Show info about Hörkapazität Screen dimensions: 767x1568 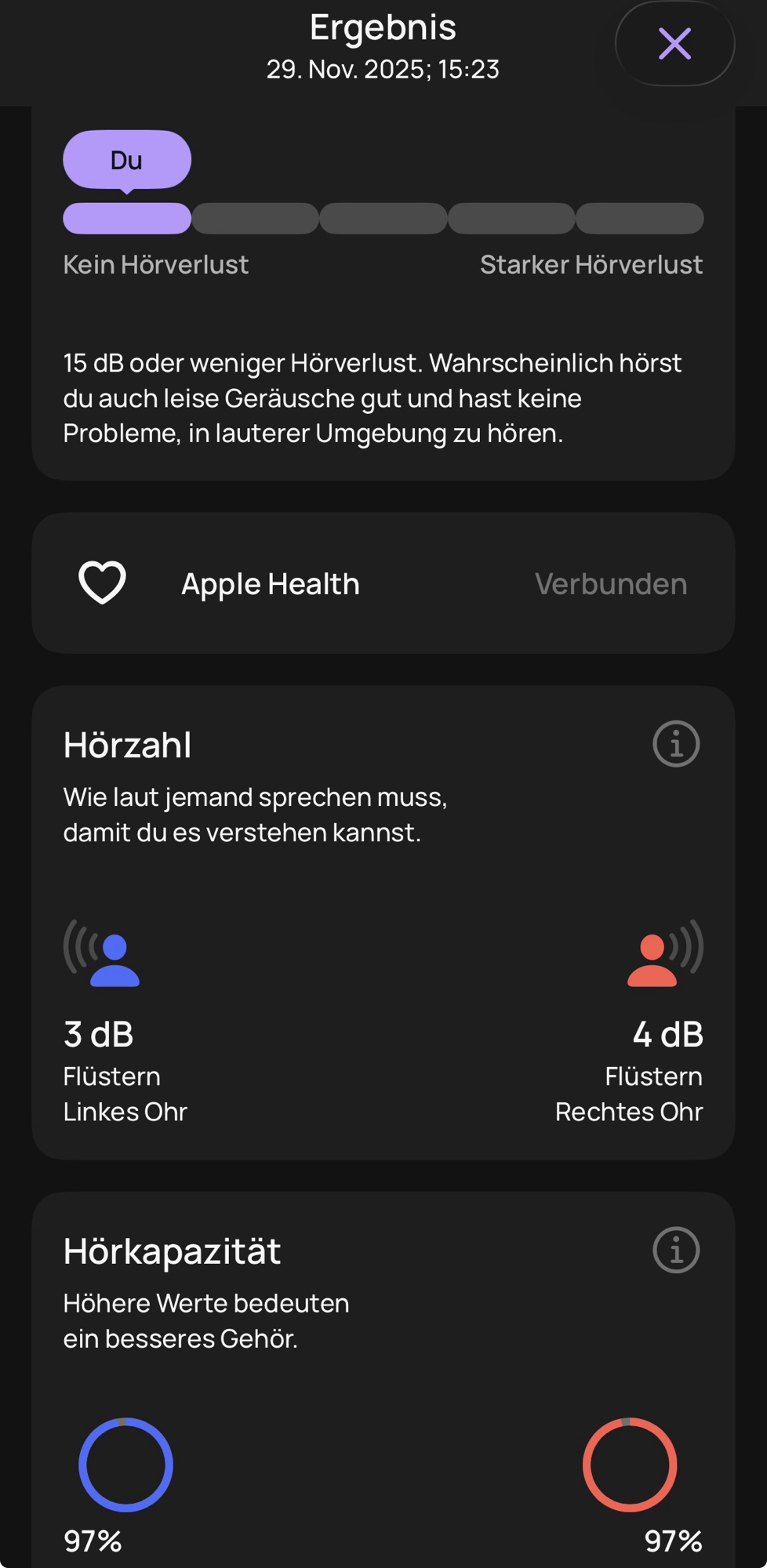tap(675, 1250)
